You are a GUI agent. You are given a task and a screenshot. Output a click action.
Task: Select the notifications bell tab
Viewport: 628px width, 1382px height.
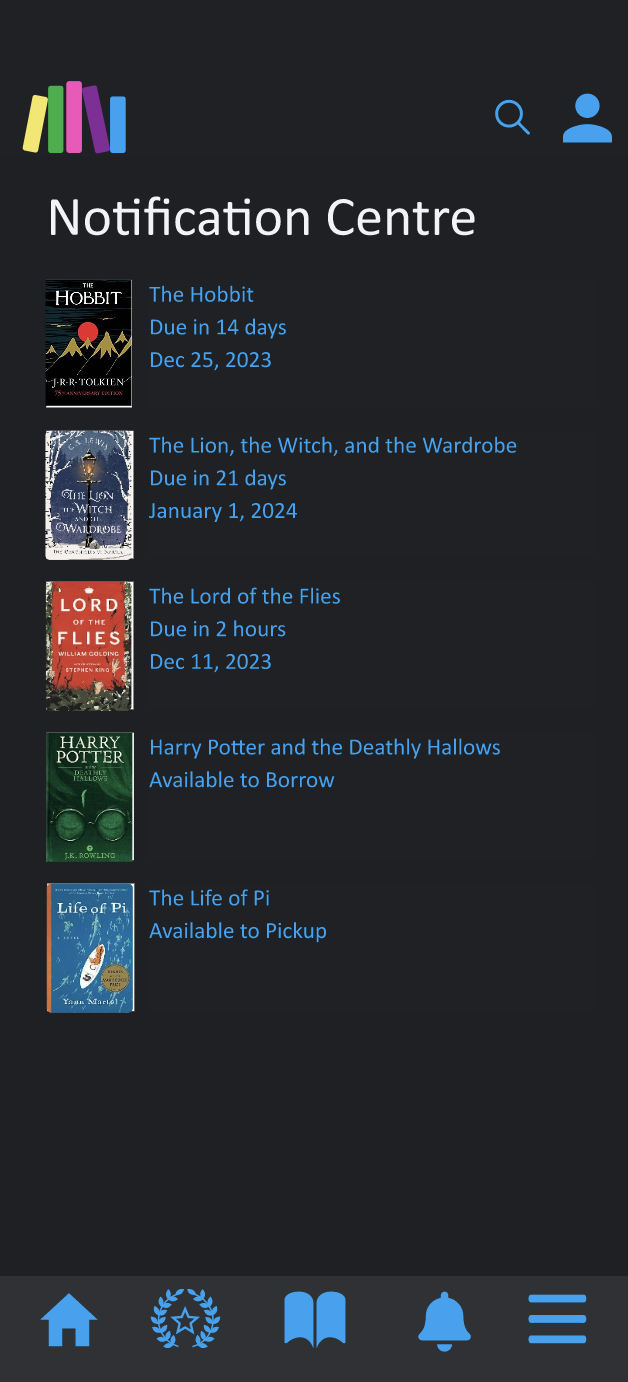pyautogui.click(x=444, y=1320)
